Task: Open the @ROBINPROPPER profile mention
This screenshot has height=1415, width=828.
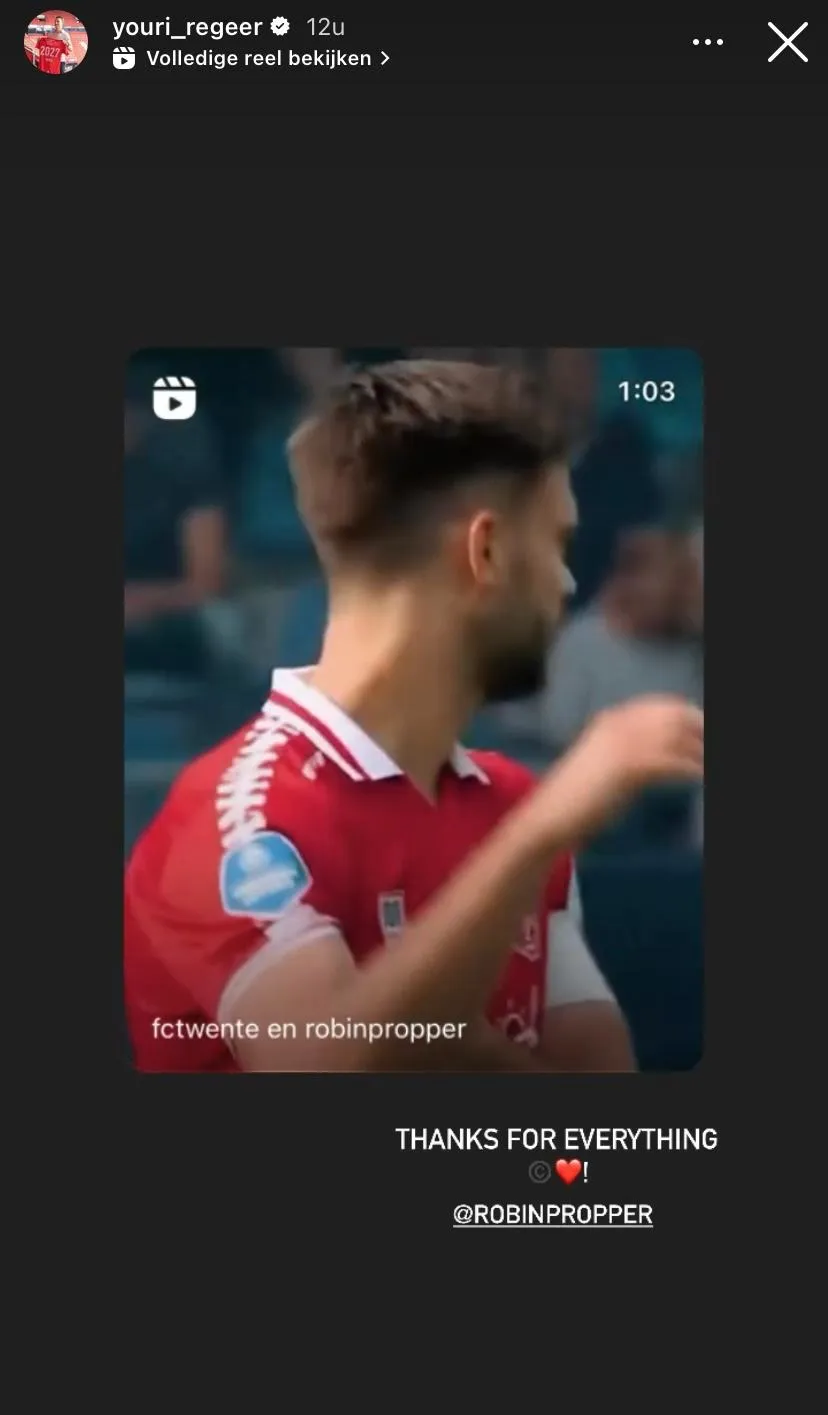Action: [554, 1214]
